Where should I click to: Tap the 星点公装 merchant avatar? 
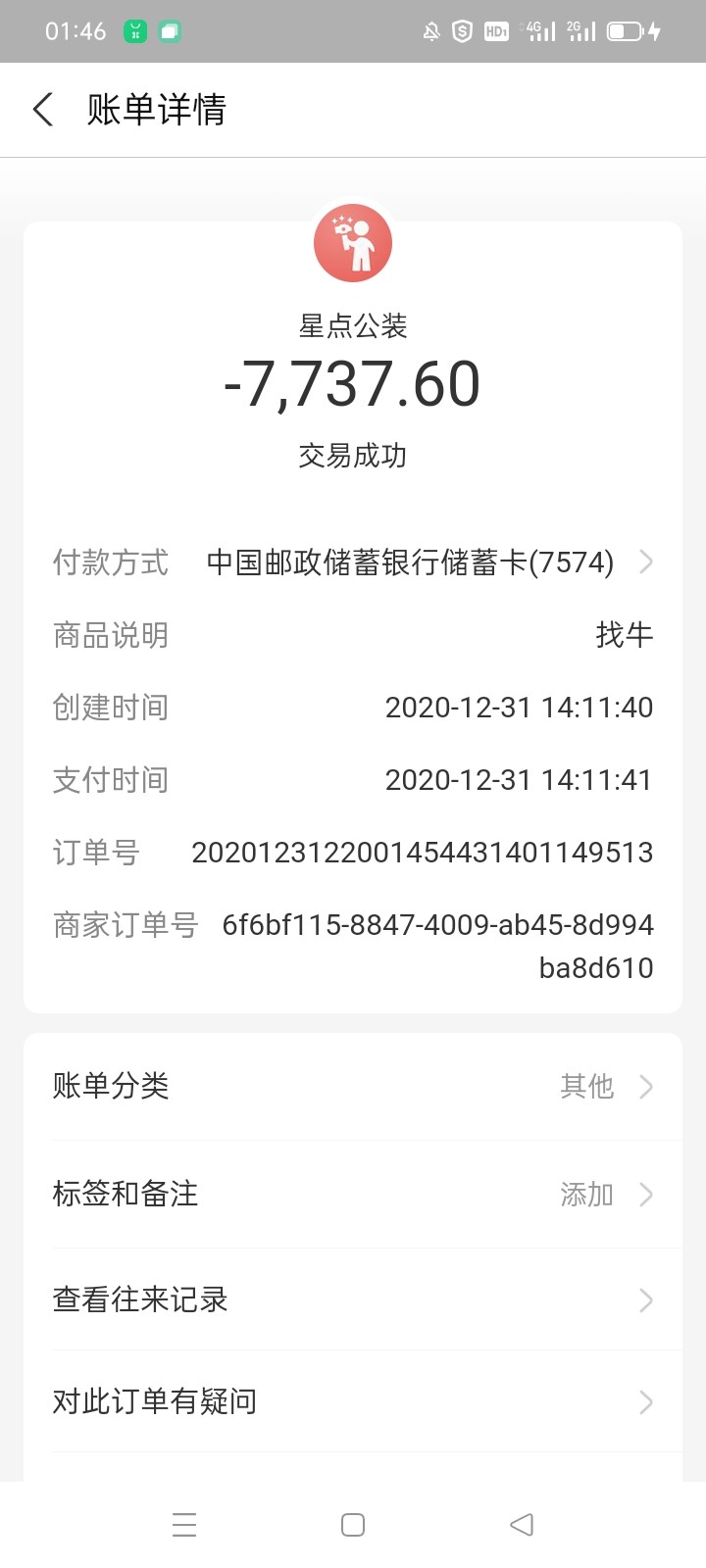pyautogui.click(x=353, y=243)
